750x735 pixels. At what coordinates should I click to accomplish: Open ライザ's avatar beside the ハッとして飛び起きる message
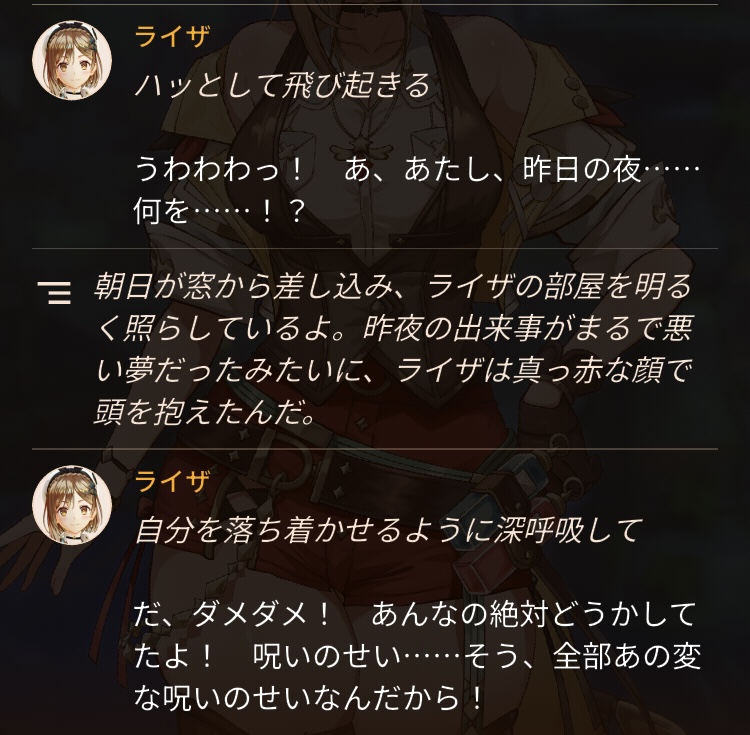(x=72, y=60)
